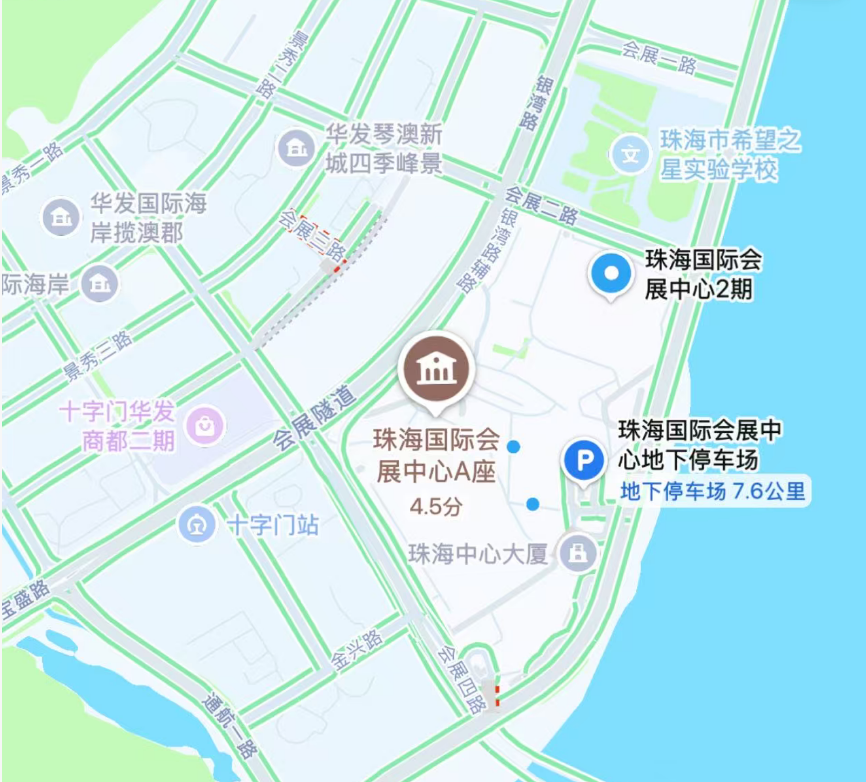The height and width of the screenshot is (782, 866).
Task: Open the 珠海市希望之星实验学校 school marker
Action: [630, 155]
